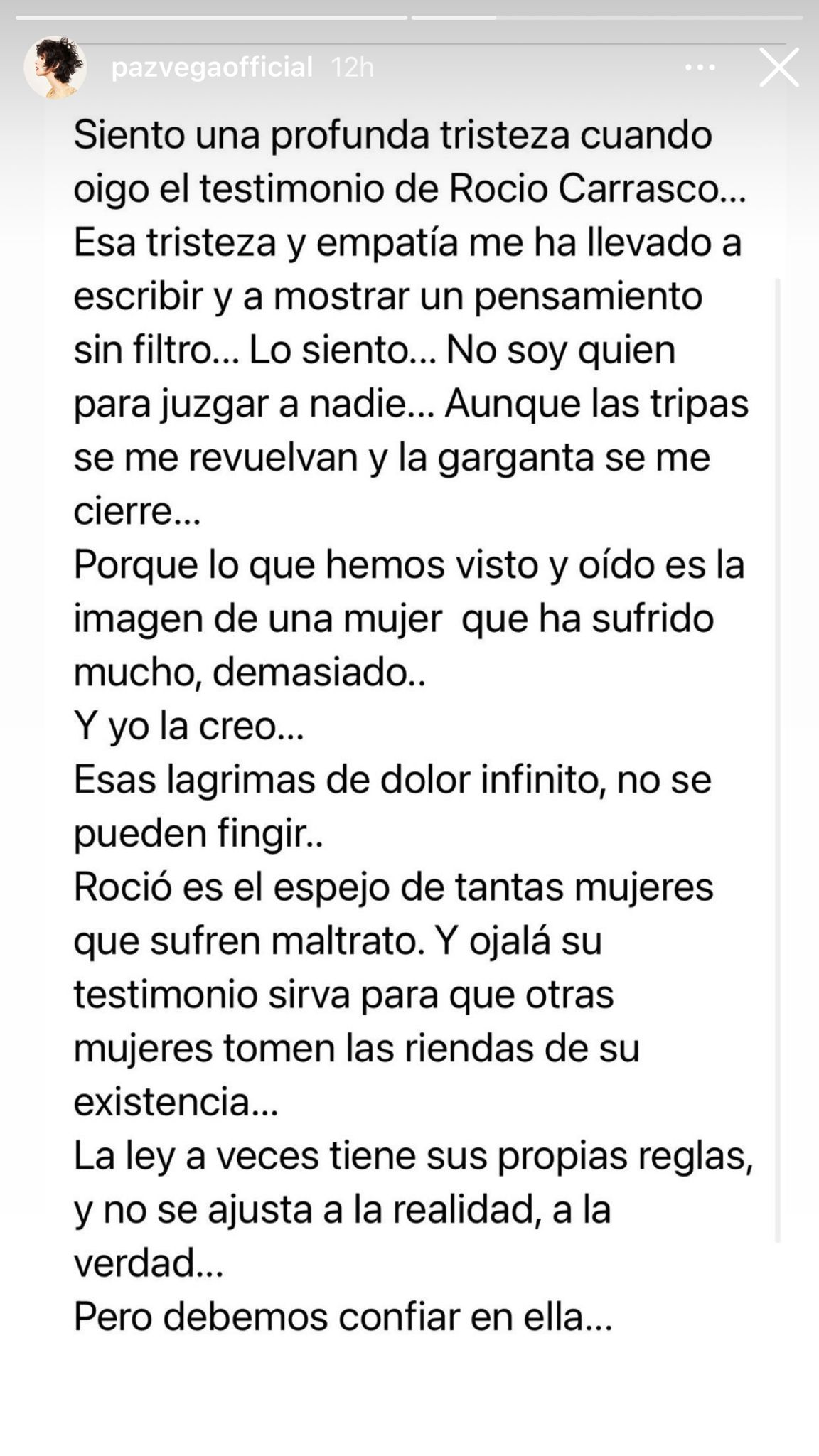
Task: Close the story viewer
Action: (x=779, y=68)
